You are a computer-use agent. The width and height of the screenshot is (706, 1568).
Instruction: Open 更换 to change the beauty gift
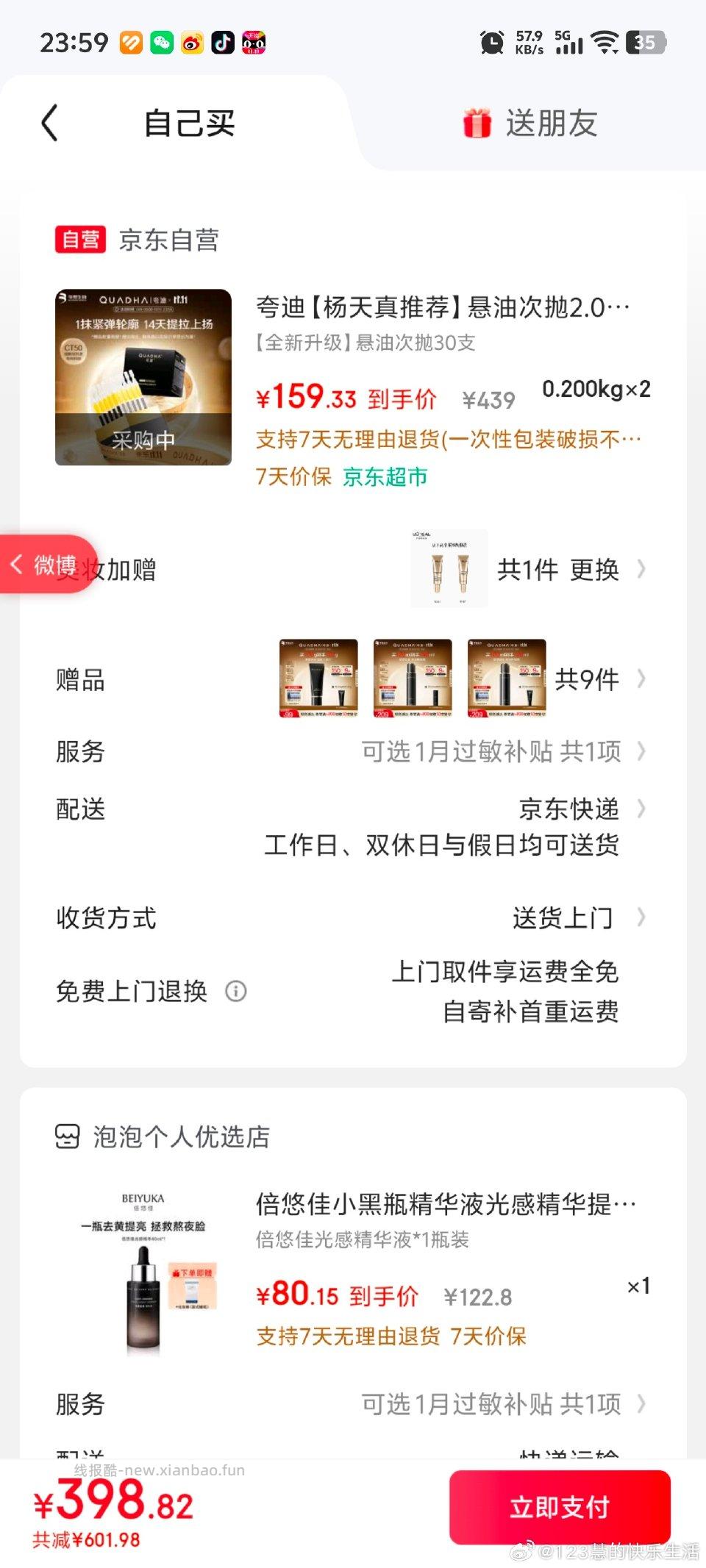coord(596,568)
